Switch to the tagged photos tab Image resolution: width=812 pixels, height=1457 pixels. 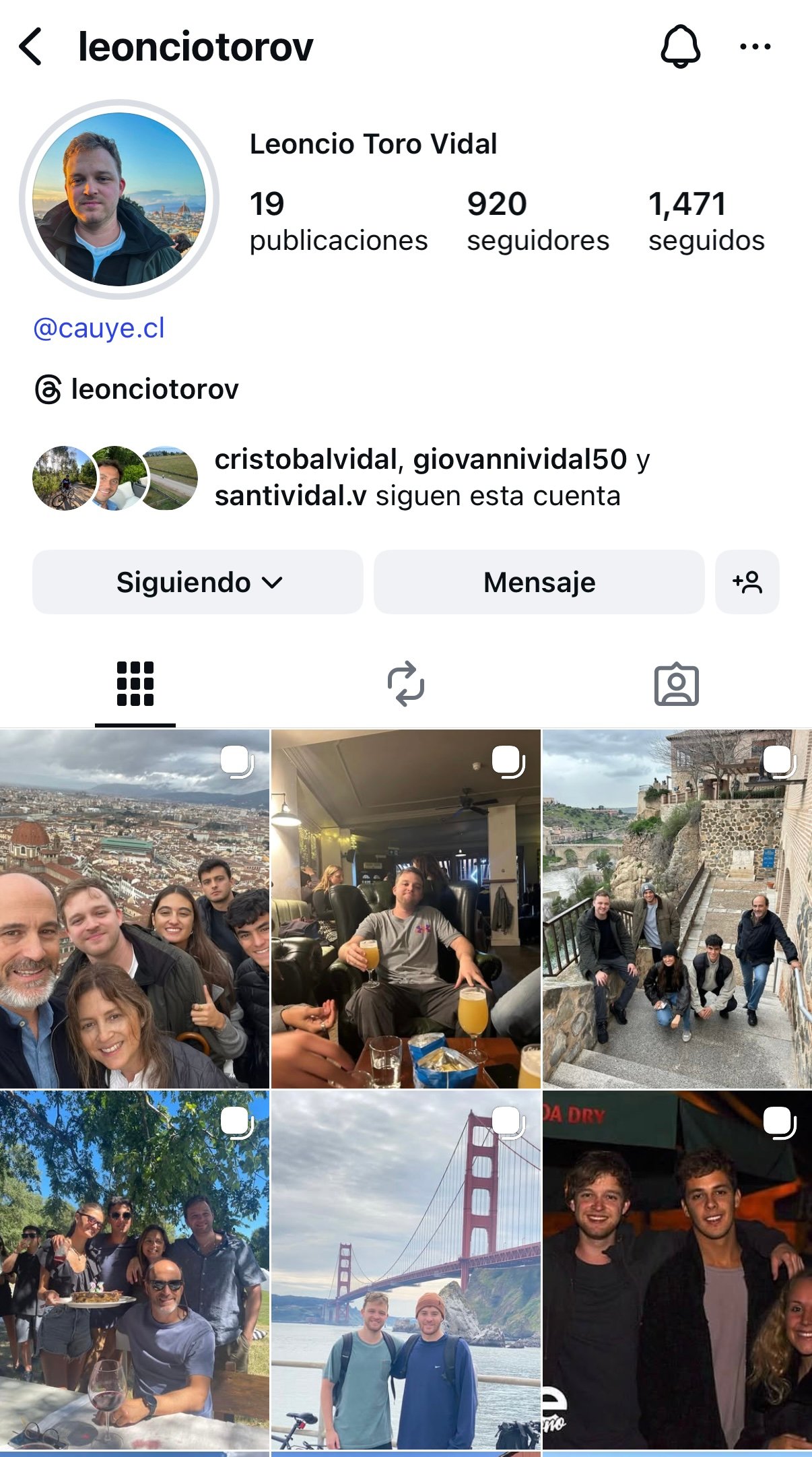click(676, 684)
